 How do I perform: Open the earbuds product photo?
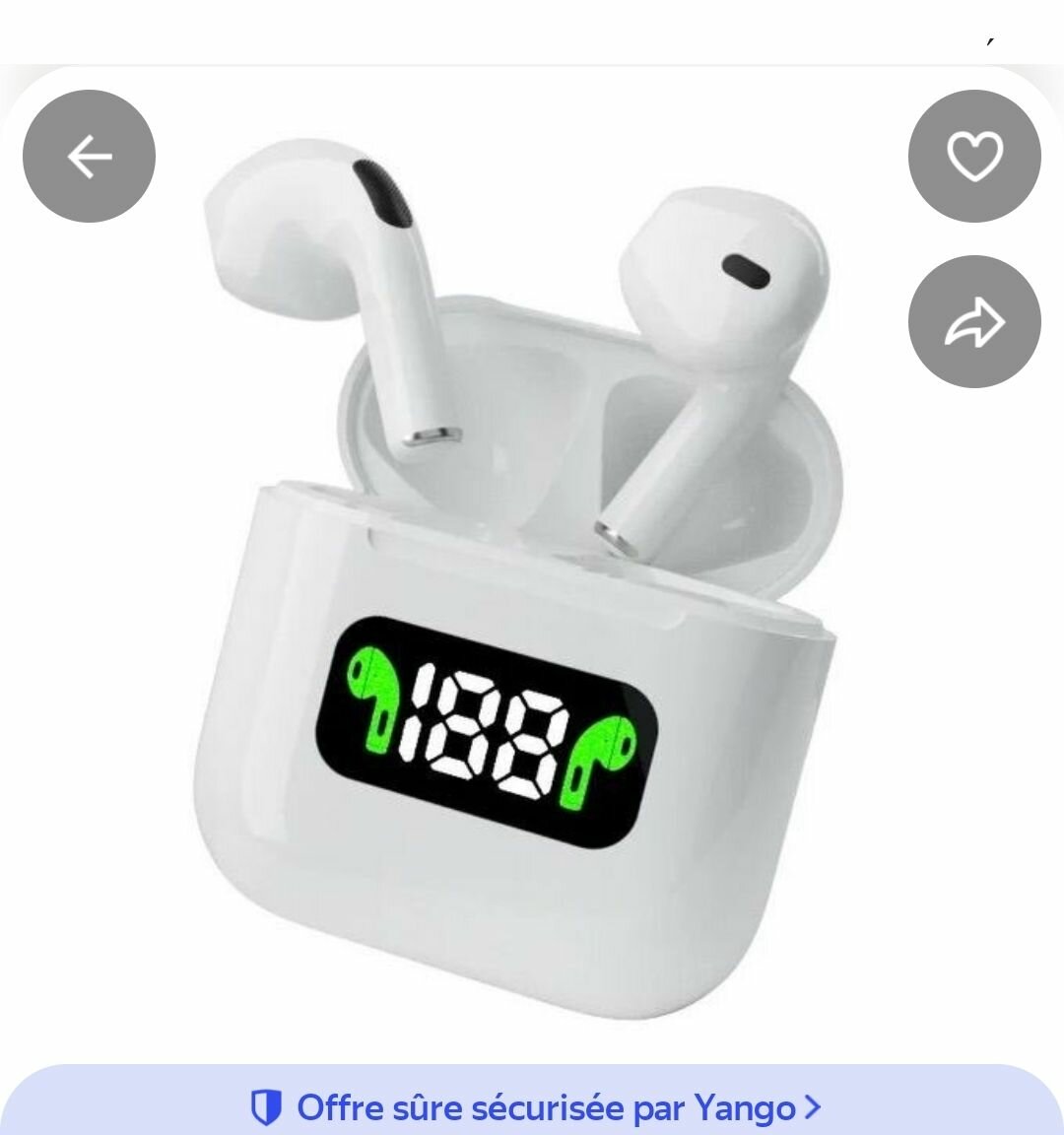pyautogui.click(x=522, y=581)
